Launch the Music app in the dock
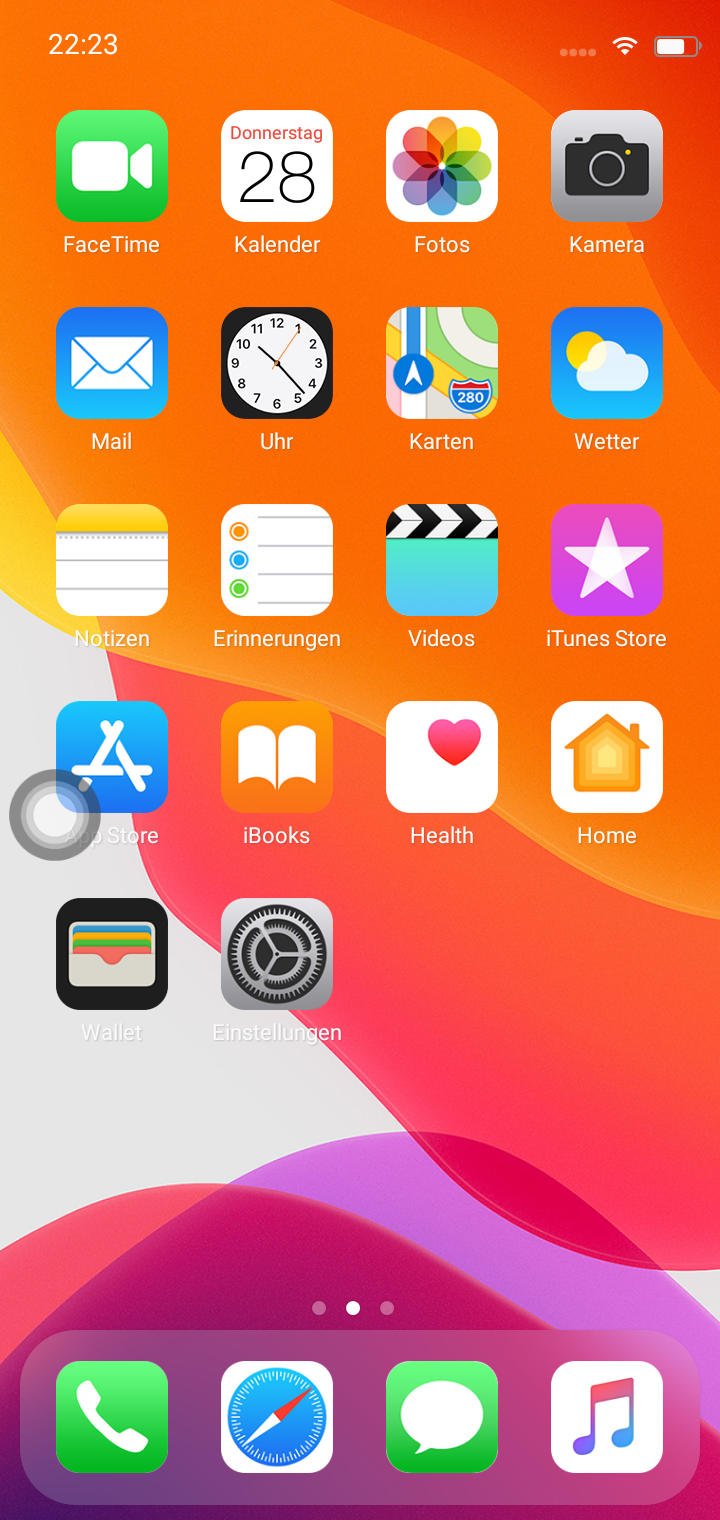 607,1417
